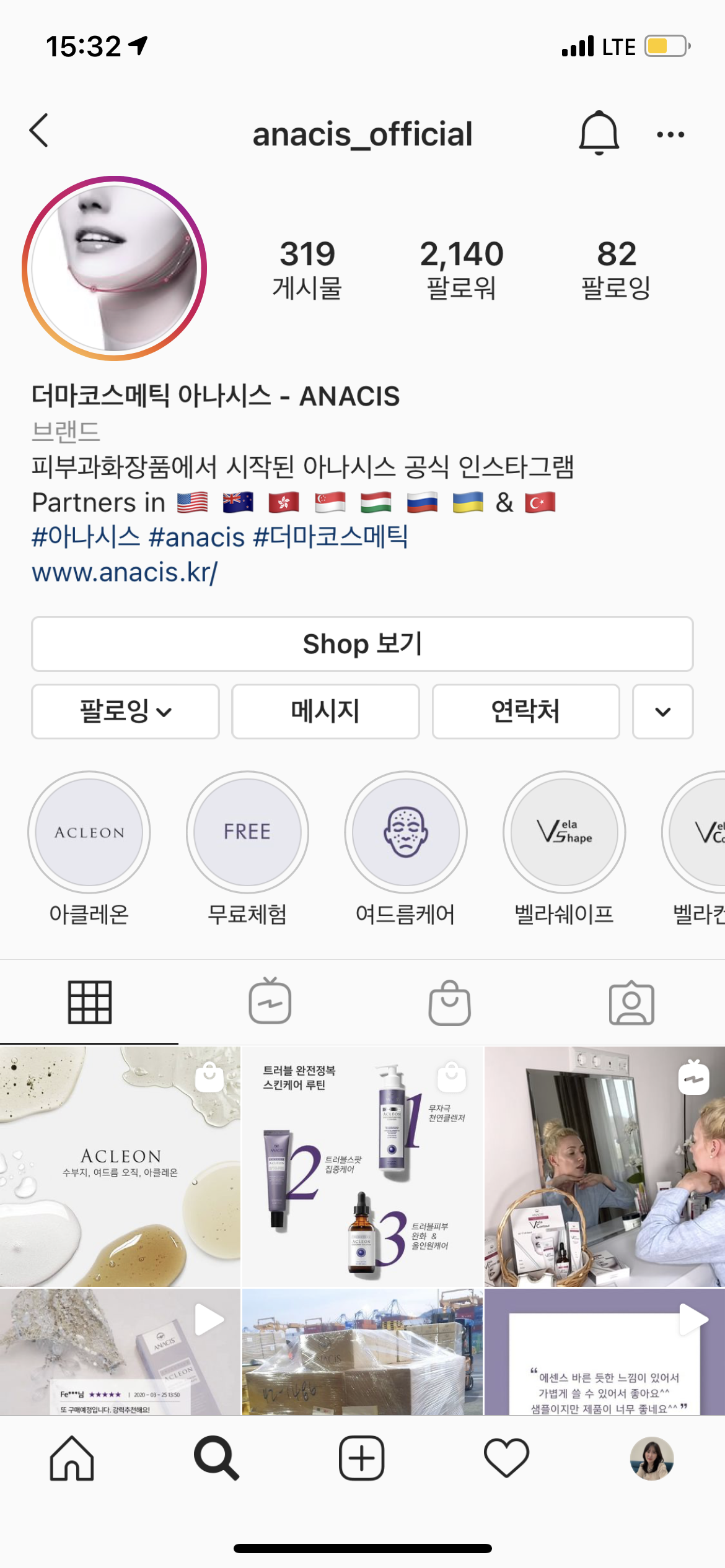Screen dimensions: 725x1568
Task: Go to the Home feed
Action: pos(72,1458)
